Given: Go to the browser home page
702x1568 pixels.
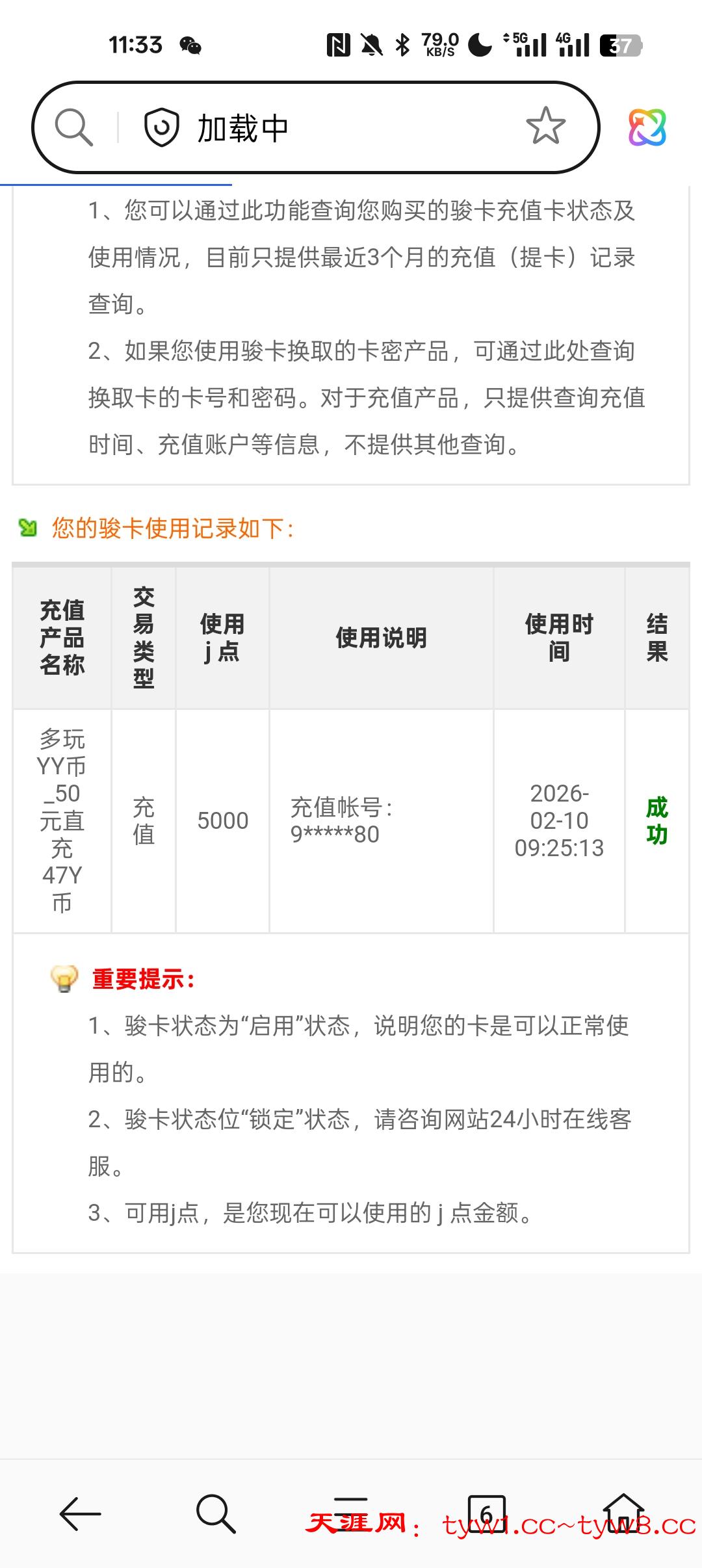Looking at the screenshot, I should [x=623, y=1513].
